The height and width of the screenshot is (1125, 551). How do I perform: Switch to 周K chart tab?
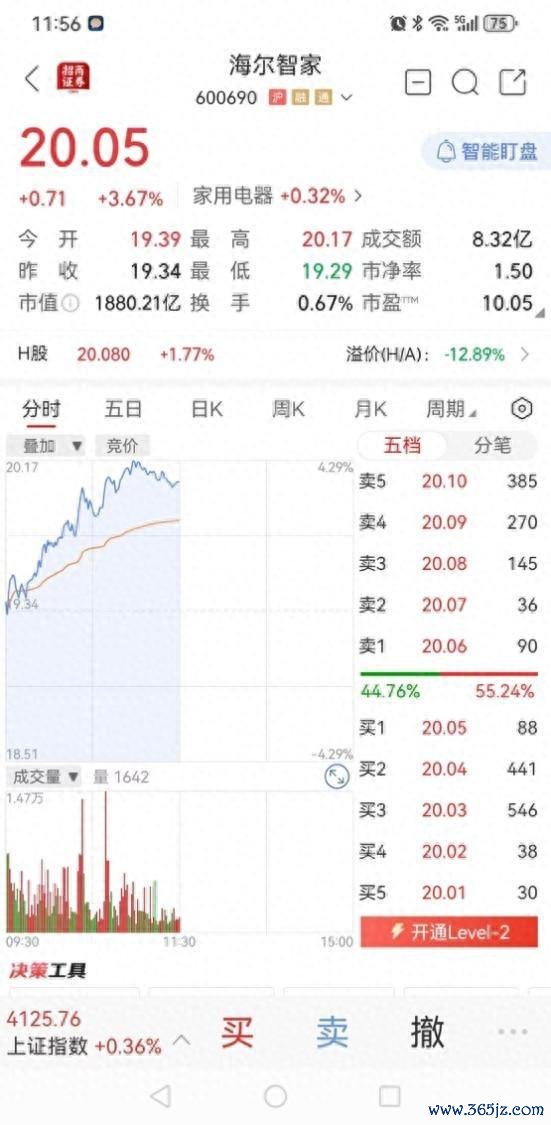pos(288,409)
